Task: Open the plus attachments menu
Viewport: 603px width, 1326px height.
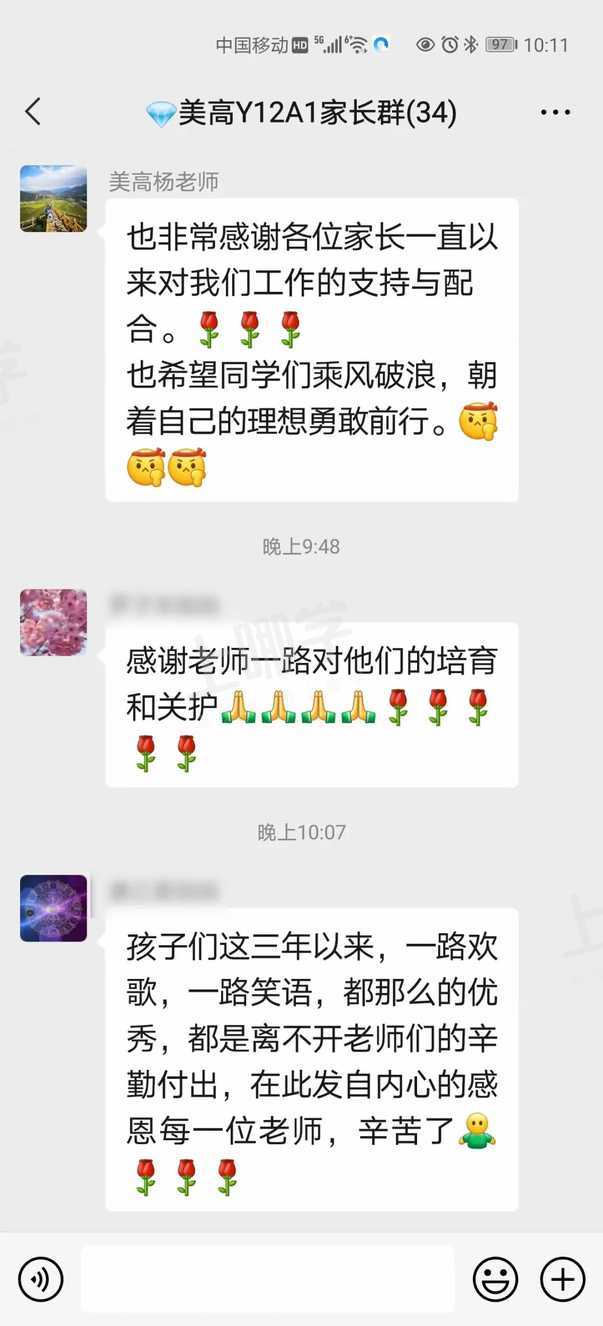Action: (x=562, y=1278)
